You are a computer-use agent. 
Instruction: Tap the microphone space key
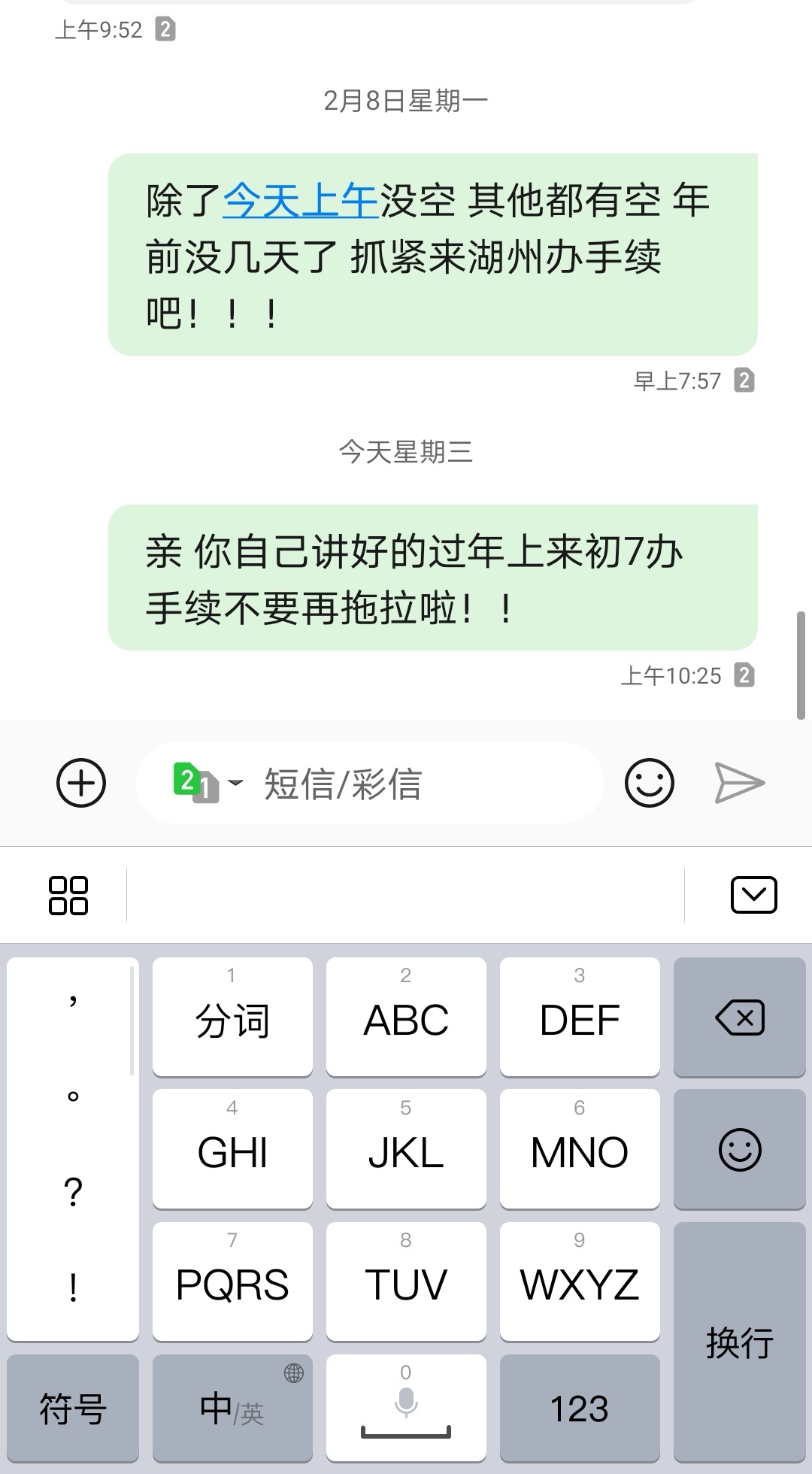406,1409
